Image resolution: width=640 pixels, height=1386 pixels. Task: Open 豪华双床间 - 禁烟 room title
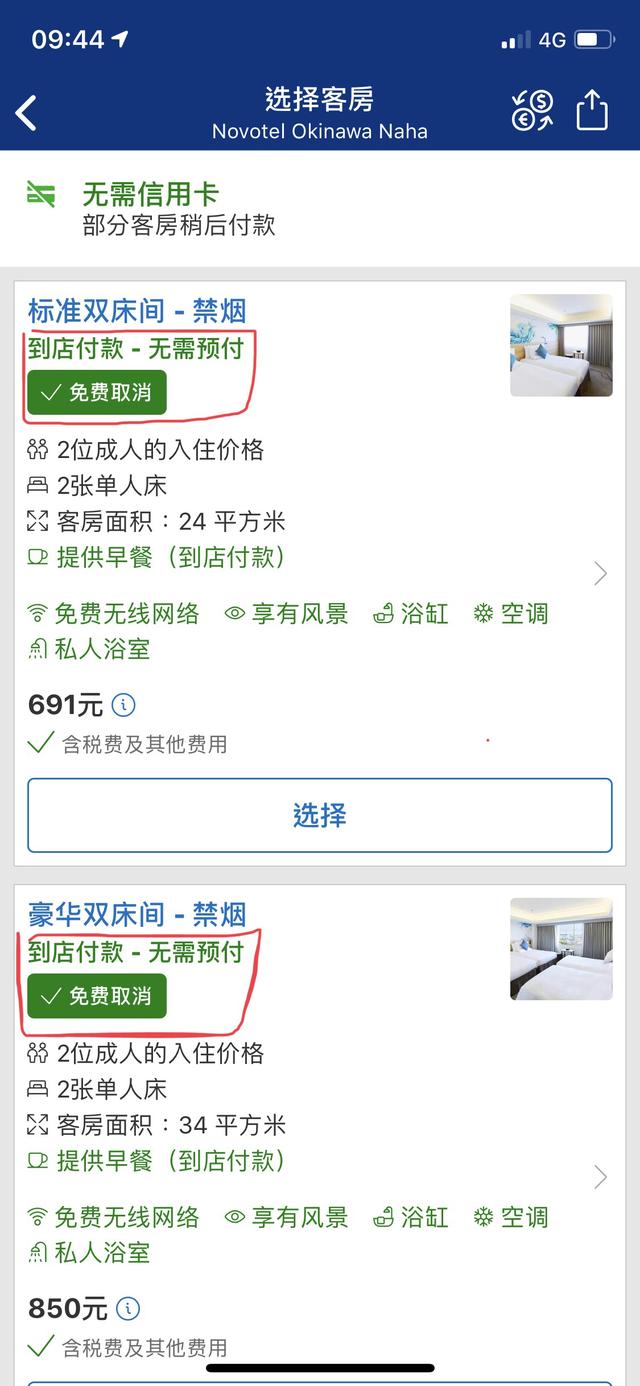[137, 914]
